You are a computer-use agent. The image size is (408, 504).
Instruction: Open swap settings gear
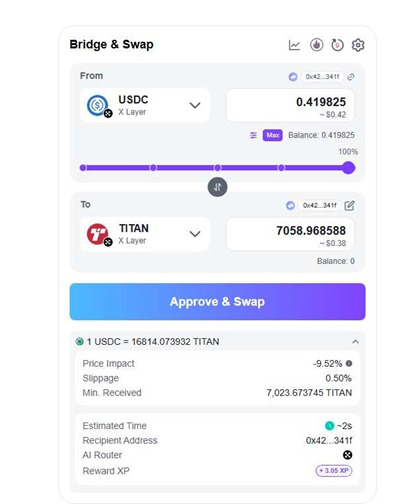click(x=358, y=45)
